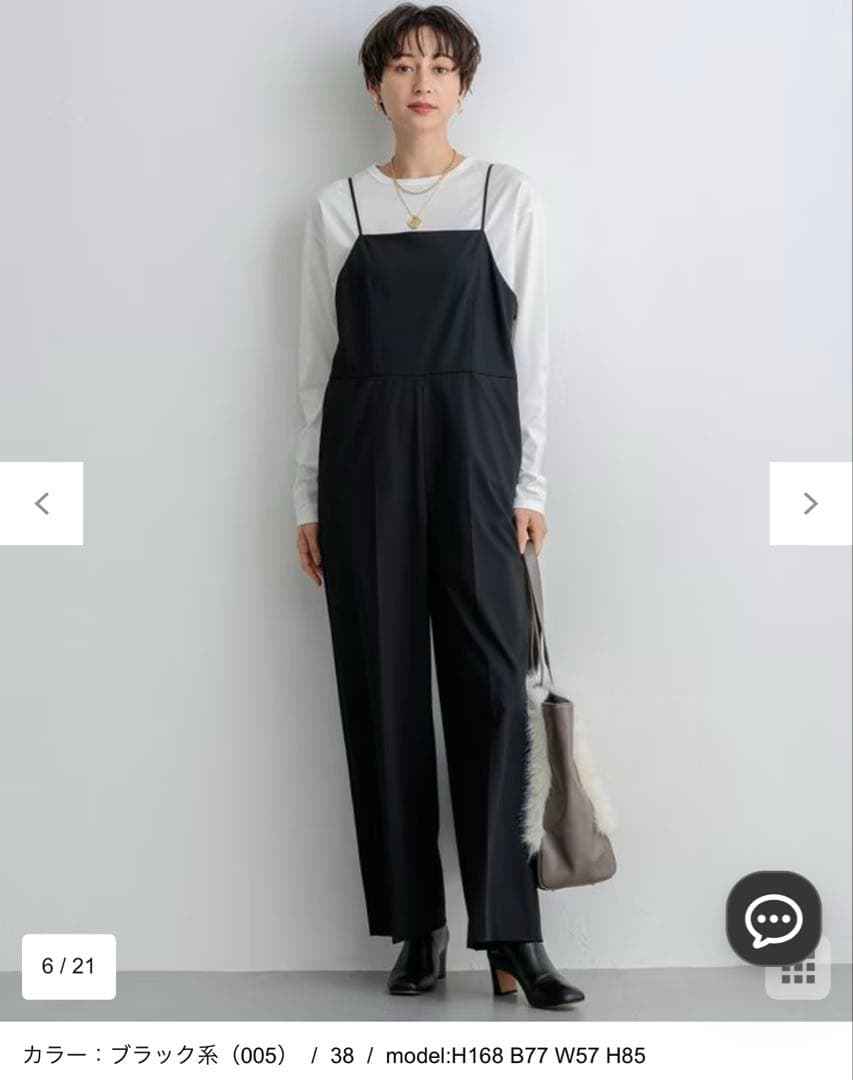Open the photo thumbnail grid view
This screenshot has width=853, height=1080.
click(x=799, y=970)
